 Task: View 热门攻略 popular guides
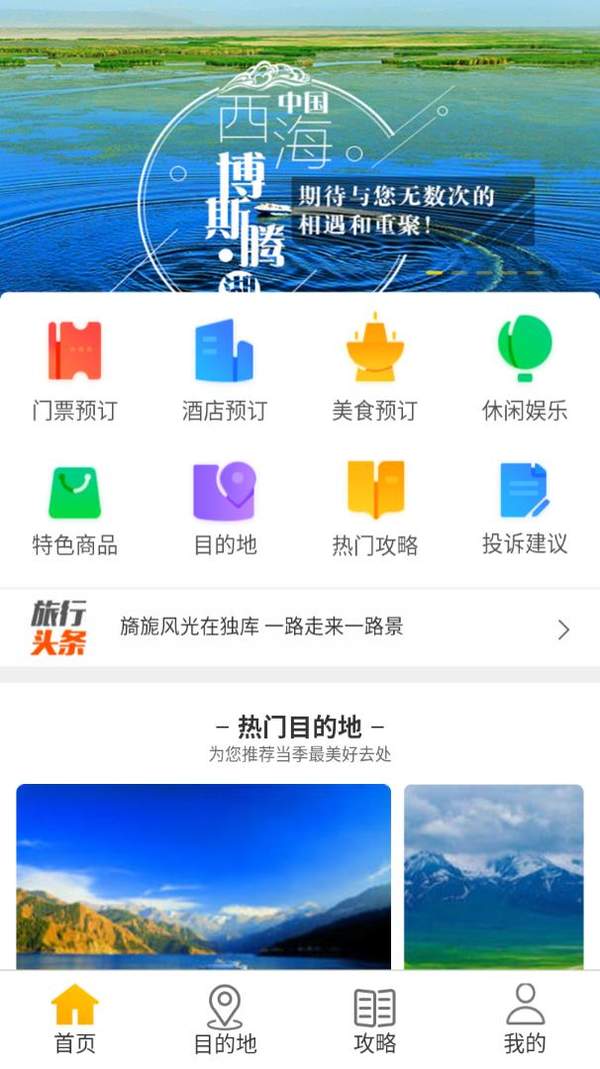374,507
